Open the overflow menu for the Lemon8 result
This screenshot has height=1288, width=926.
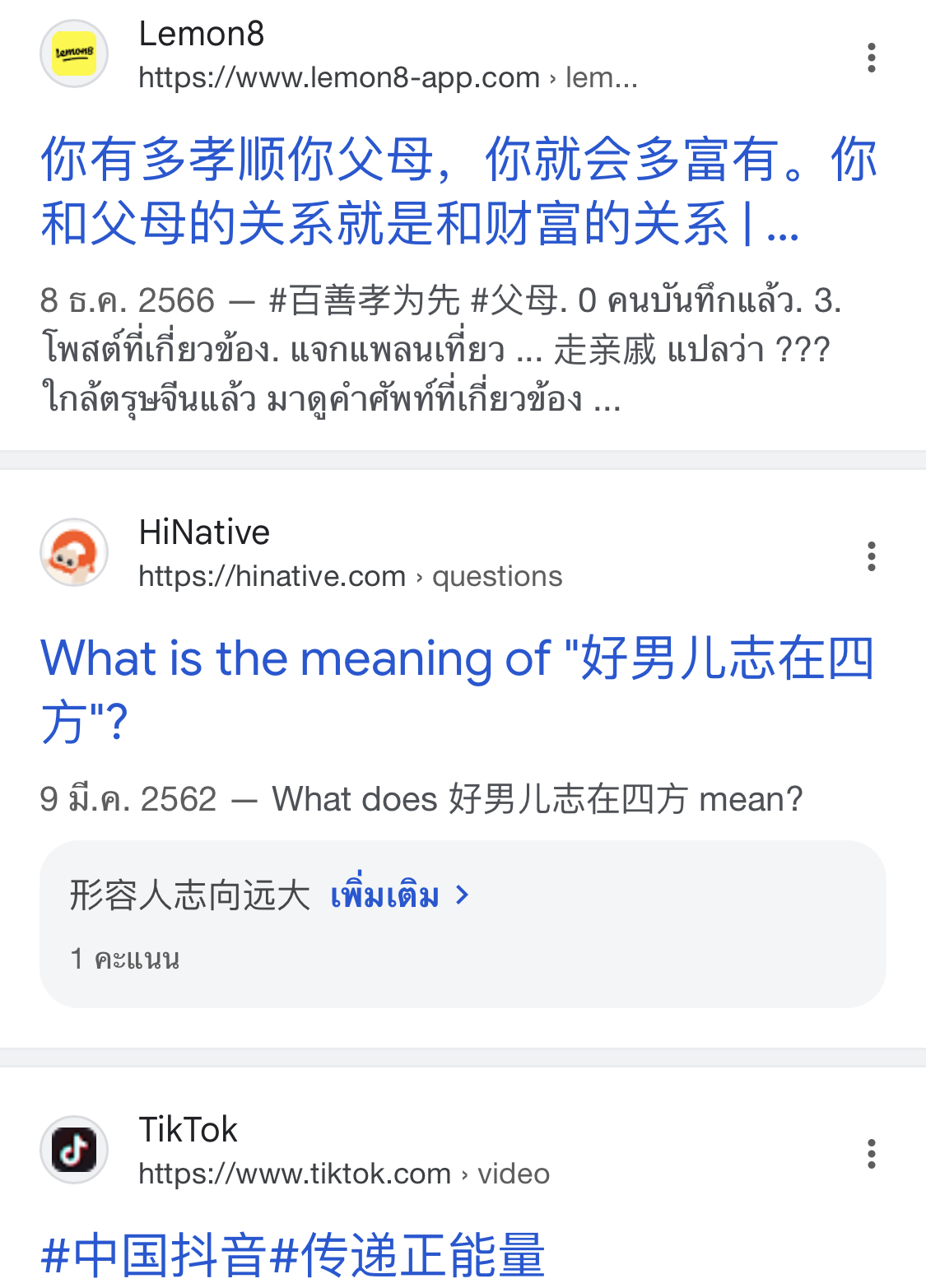(871, 58)
